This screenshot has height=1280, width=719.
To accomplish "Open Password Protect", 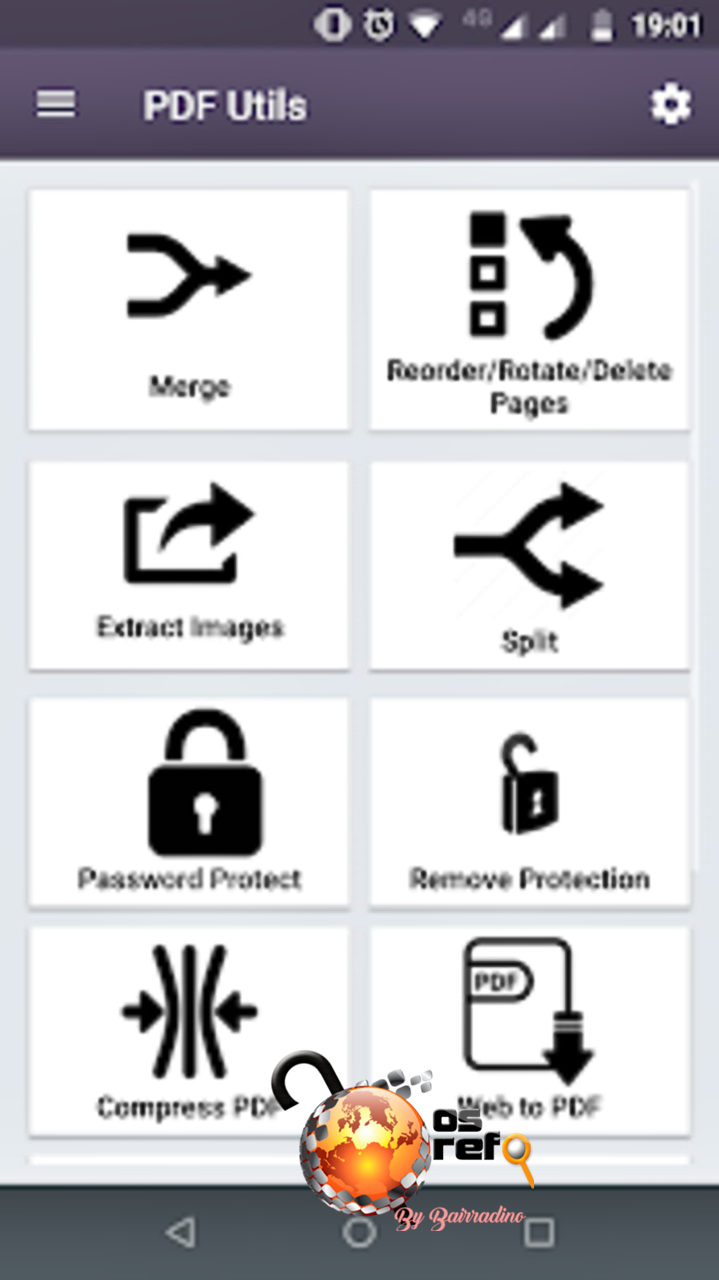I will [x=189, y=802].
